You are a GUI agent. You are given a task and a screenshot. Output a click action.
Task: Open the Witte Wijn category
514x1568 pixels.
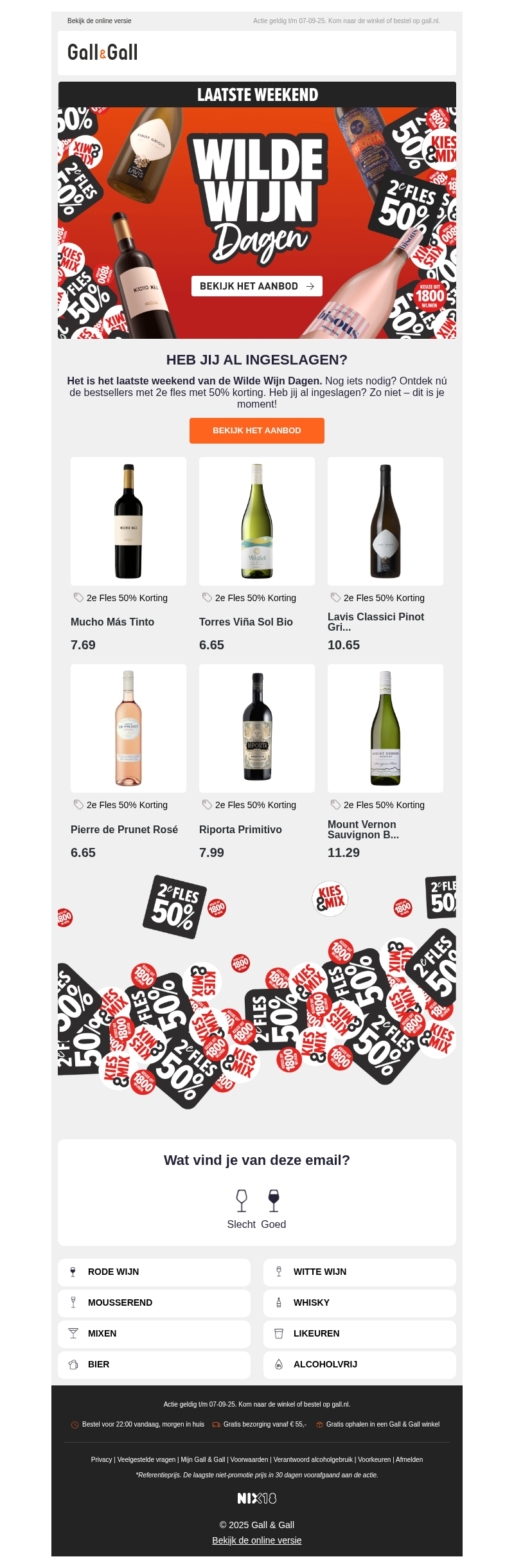(x=360, y=1272)
